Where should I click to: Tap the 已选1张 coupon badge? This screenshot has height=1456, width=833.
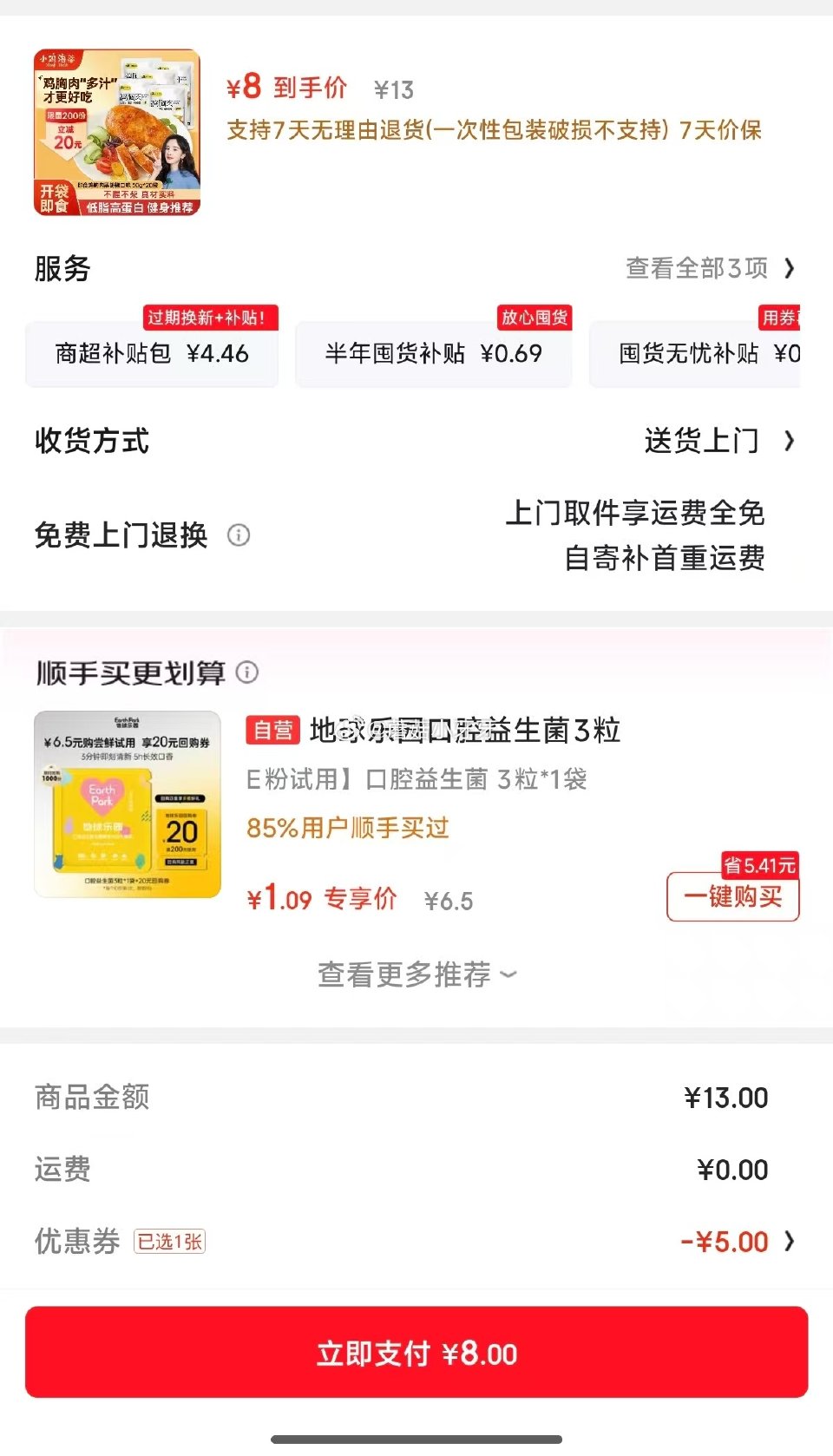(170, 1242)
